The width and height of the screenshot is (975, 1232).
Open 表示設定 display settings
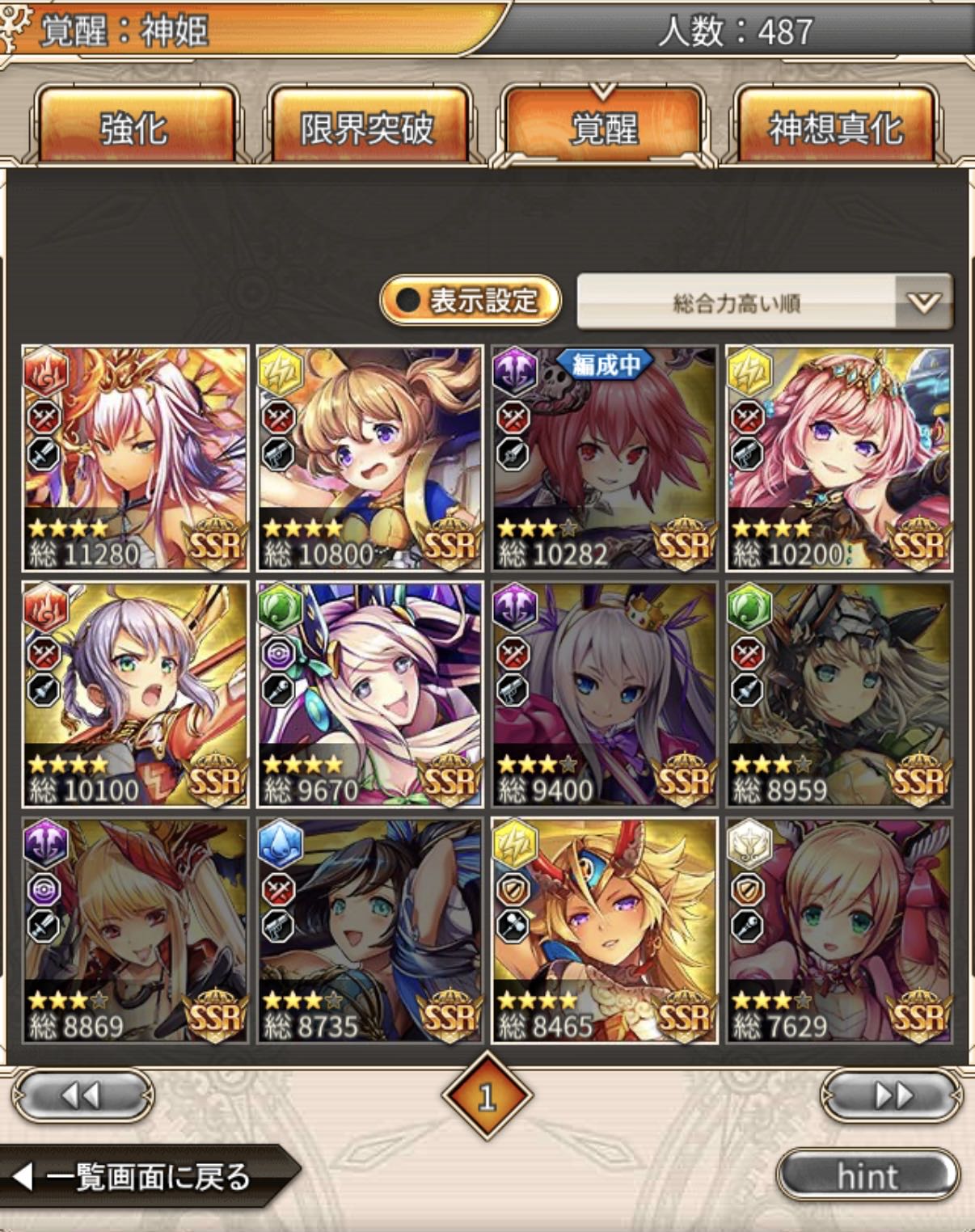coord(471,301)
